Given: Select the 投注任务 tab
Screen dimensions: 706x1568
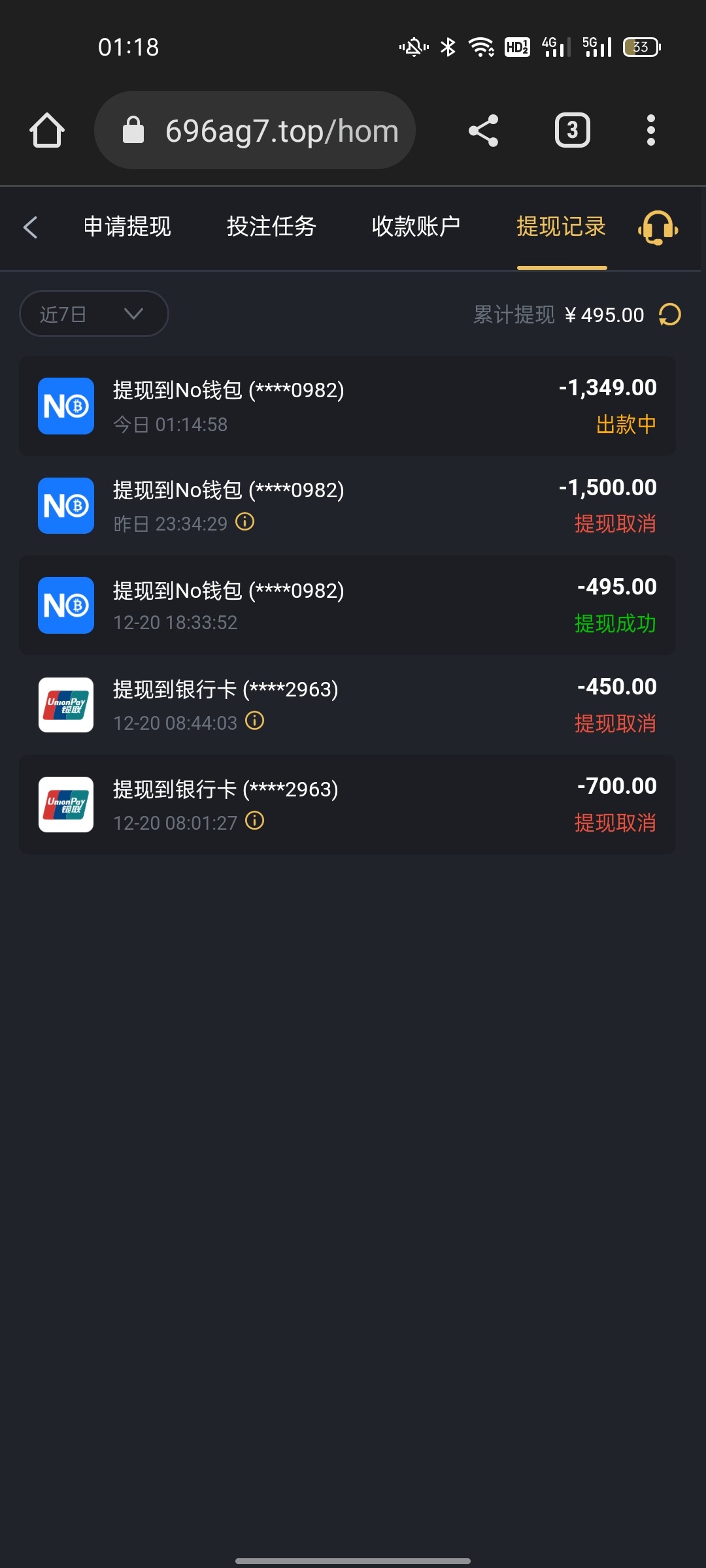Looking at the screenshot, I should click(272, 227).
